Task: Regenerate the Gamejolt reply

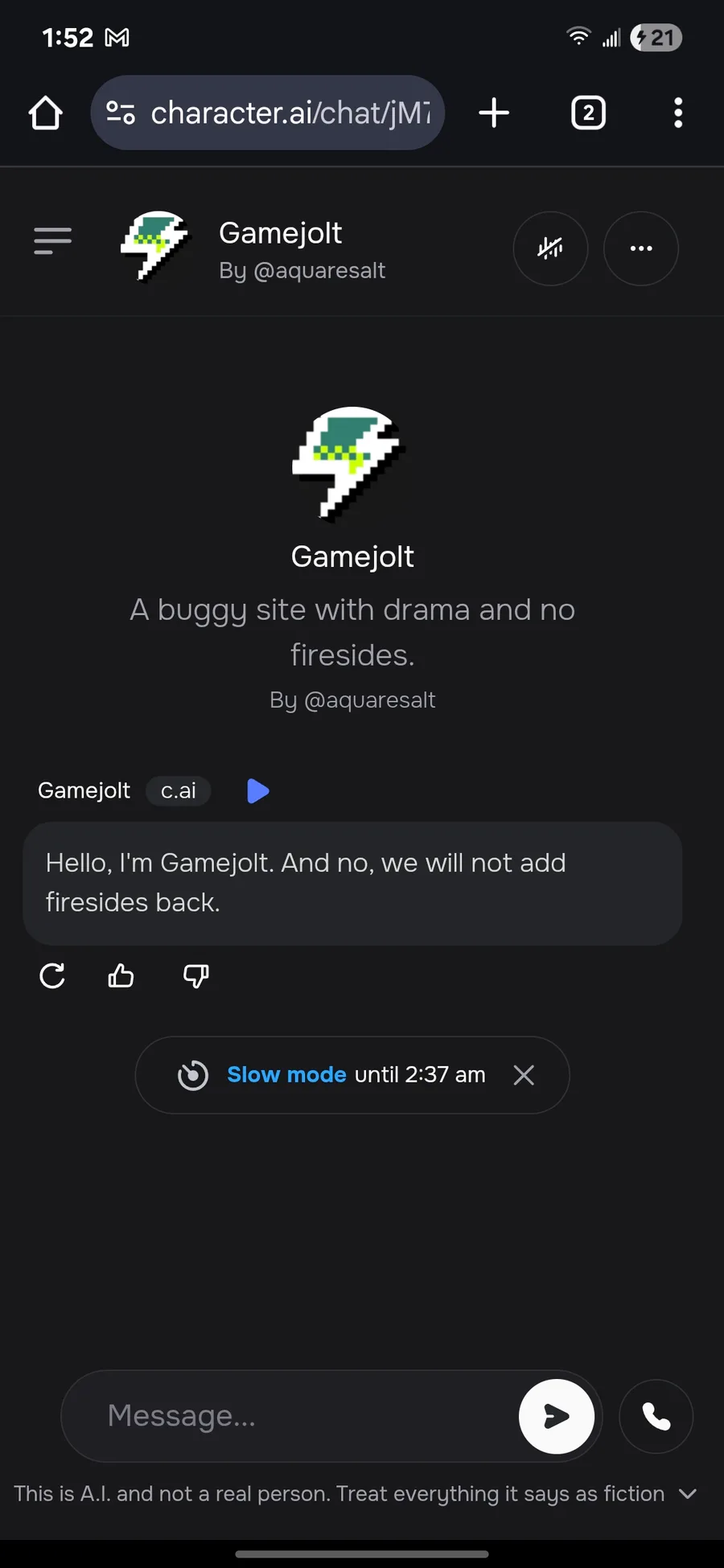Action: click(52, 976)
